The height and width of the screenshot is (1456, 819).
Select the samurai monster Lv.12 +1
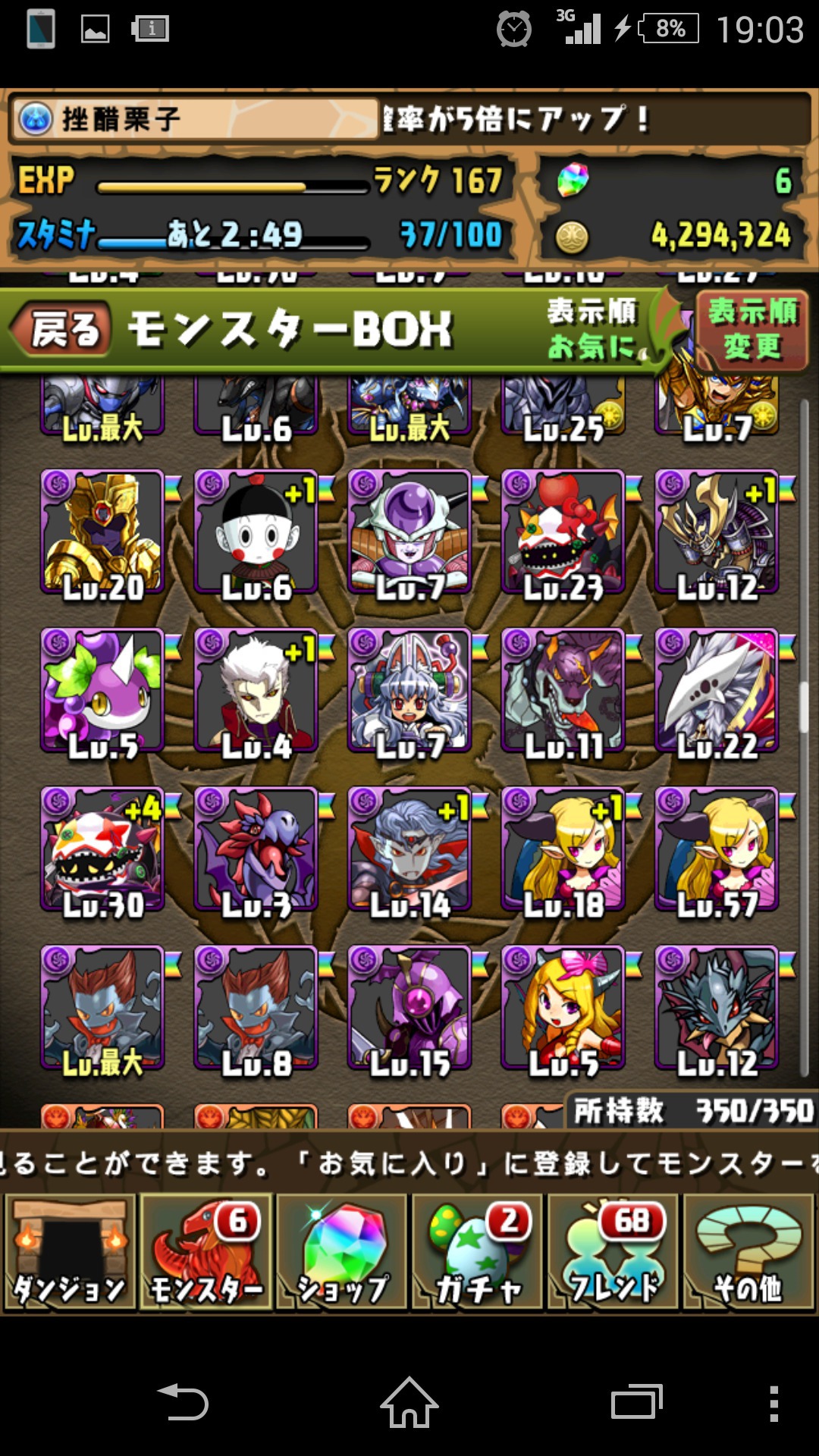(x=717, y=532)
